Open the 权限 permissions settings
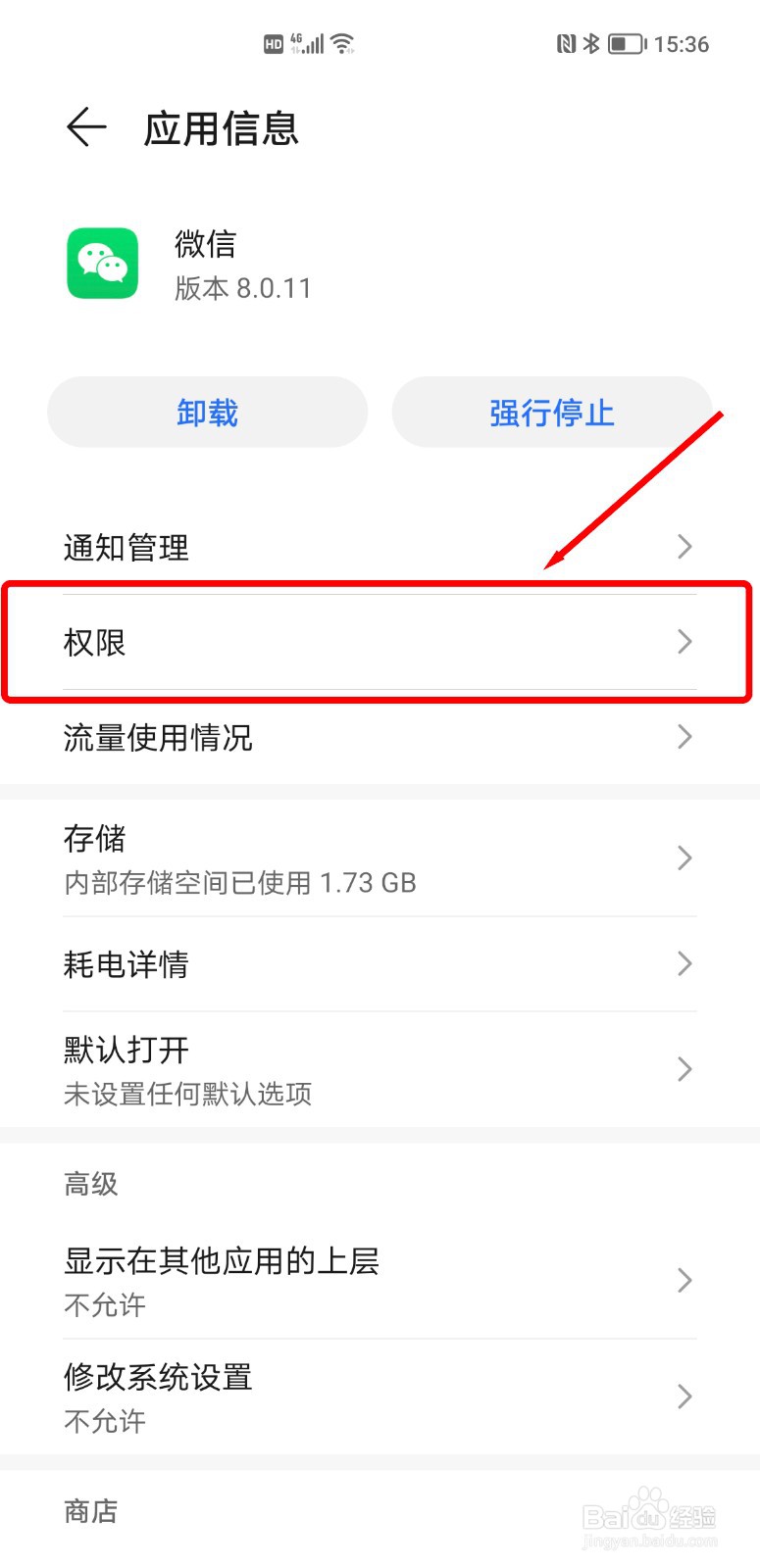The height and width of the screenshot is (1568, 760). click(x=380, y=642)
